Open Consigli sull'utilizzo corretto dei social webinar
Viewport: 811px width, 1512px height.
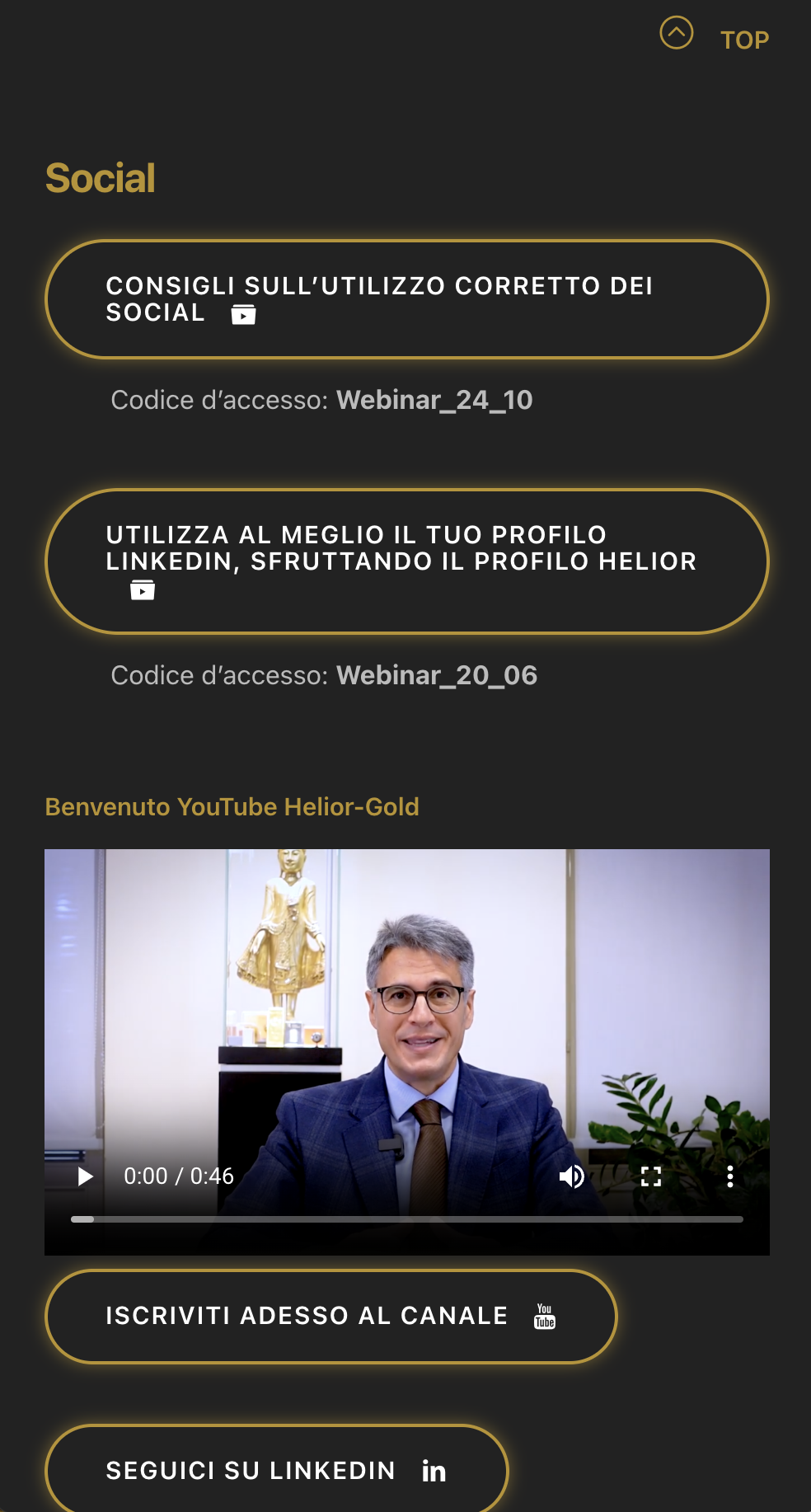coord(406,299)
